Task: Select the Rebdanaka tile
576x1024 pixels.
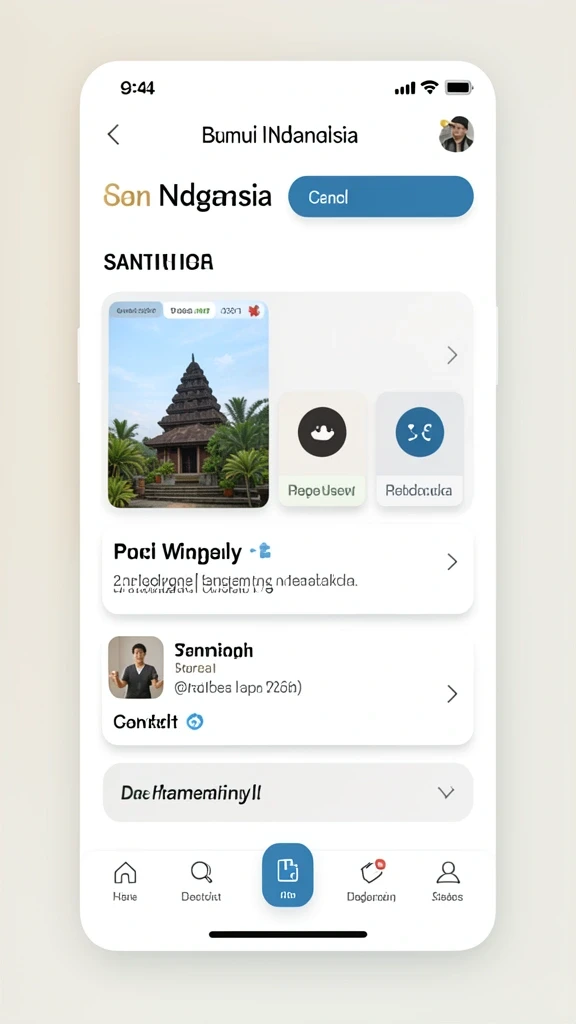Action: tap(419, 449)
